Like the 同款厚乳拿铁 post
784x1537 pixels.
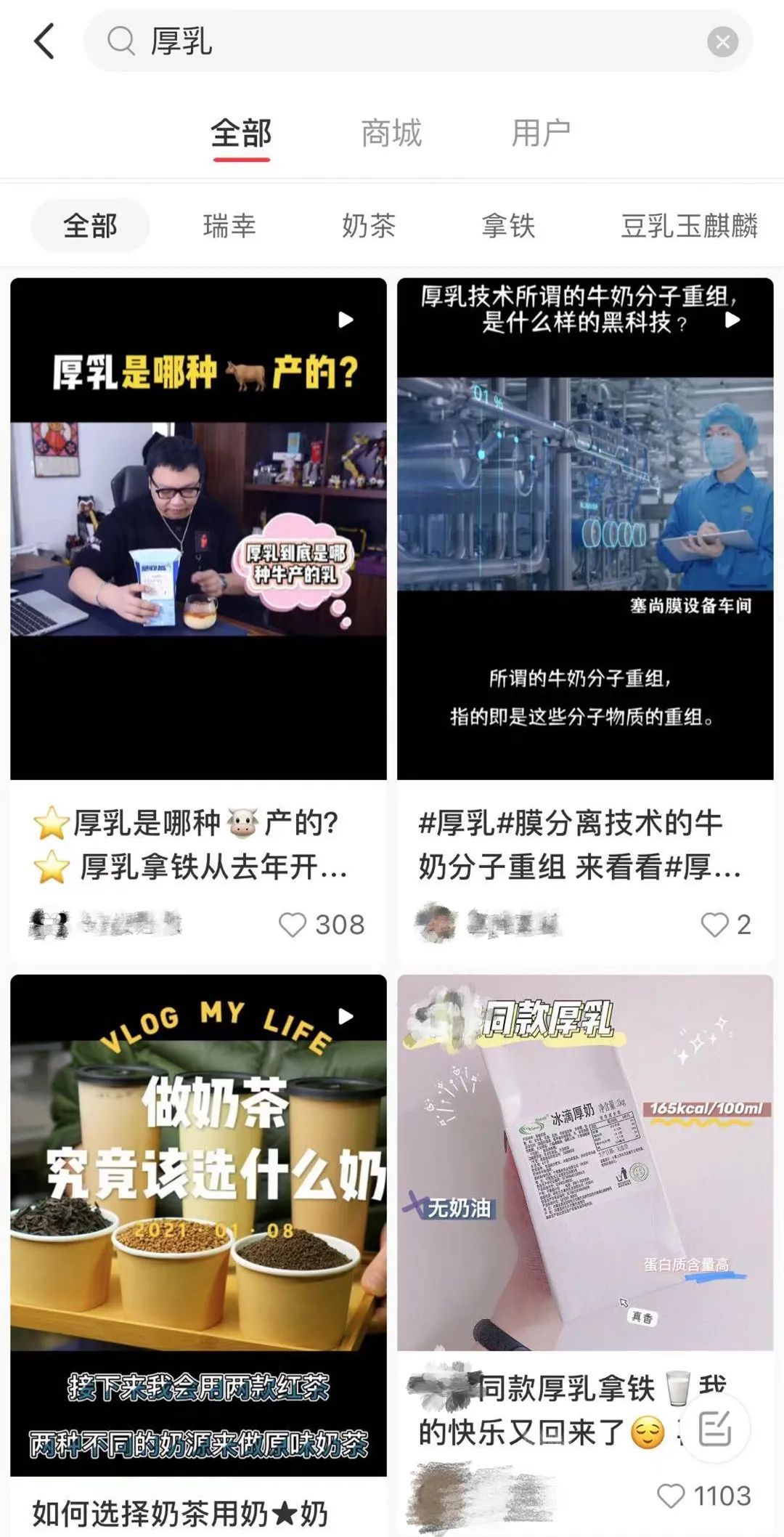click(x=671, y=1496)
